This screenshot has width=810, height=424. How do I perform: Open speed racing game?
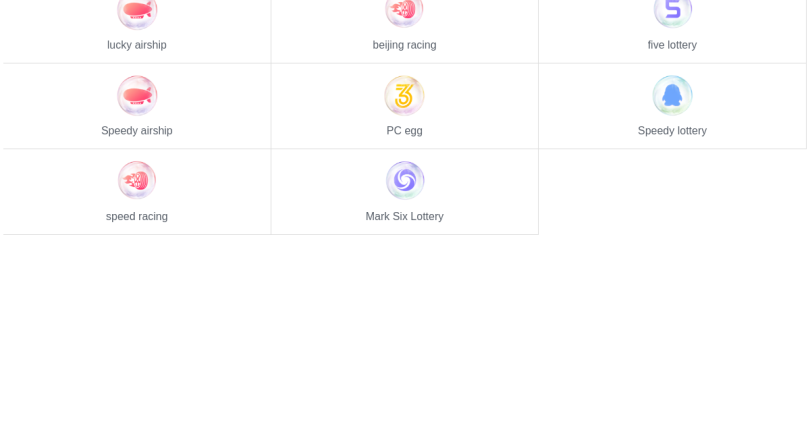(x=137, y=192)
